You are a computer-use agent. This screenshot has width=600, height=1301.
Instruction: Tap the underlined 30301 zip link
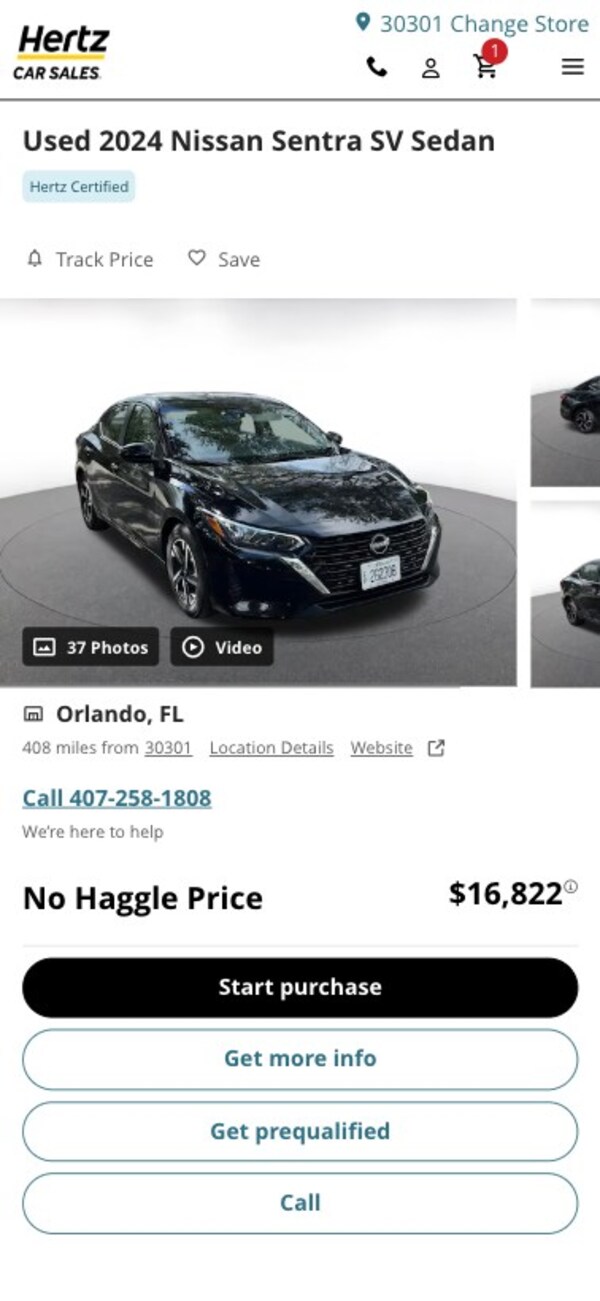(168, 748)
